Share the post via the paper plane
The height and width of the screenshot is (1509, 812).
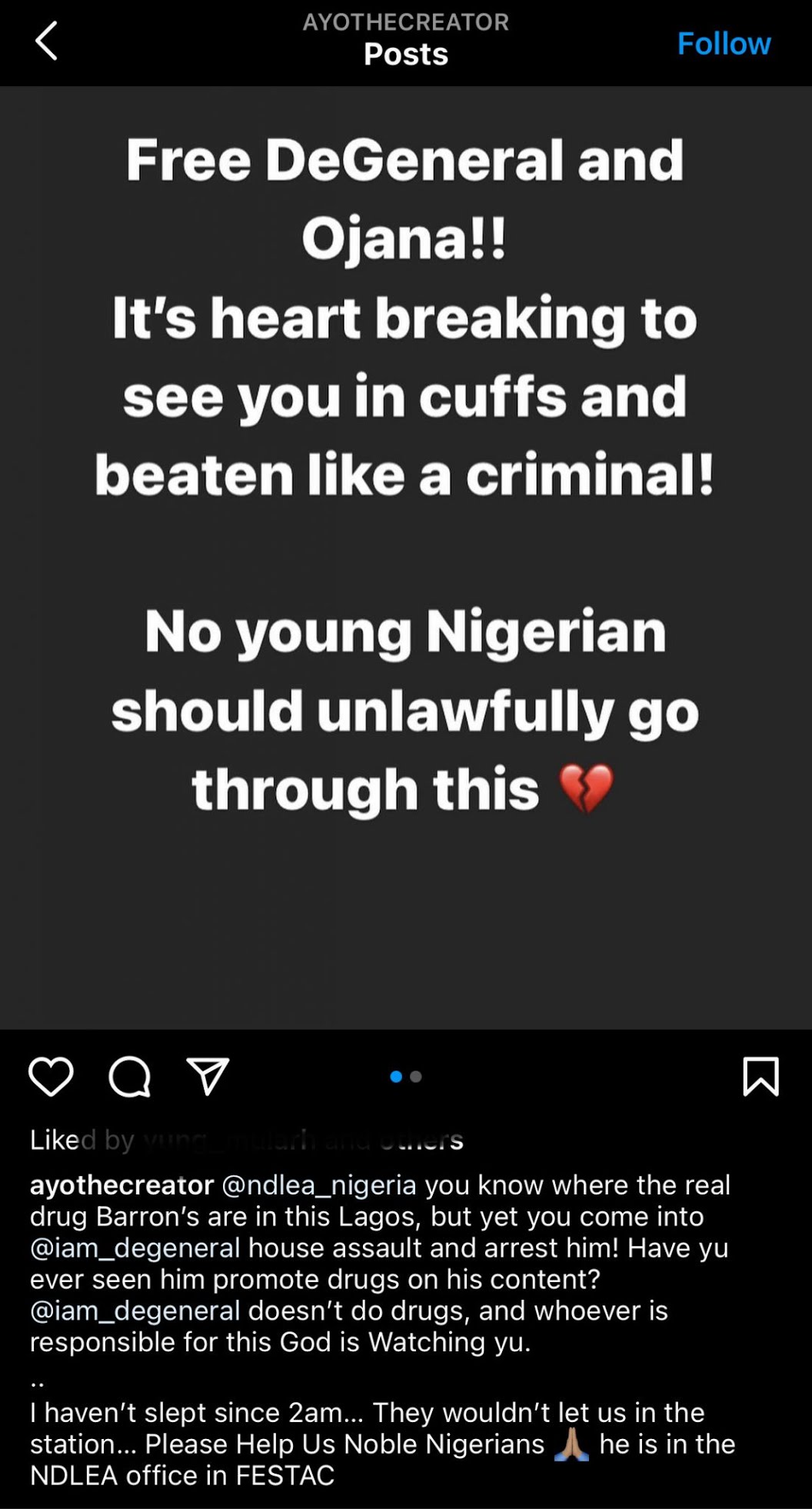[x=208, y=1075]
